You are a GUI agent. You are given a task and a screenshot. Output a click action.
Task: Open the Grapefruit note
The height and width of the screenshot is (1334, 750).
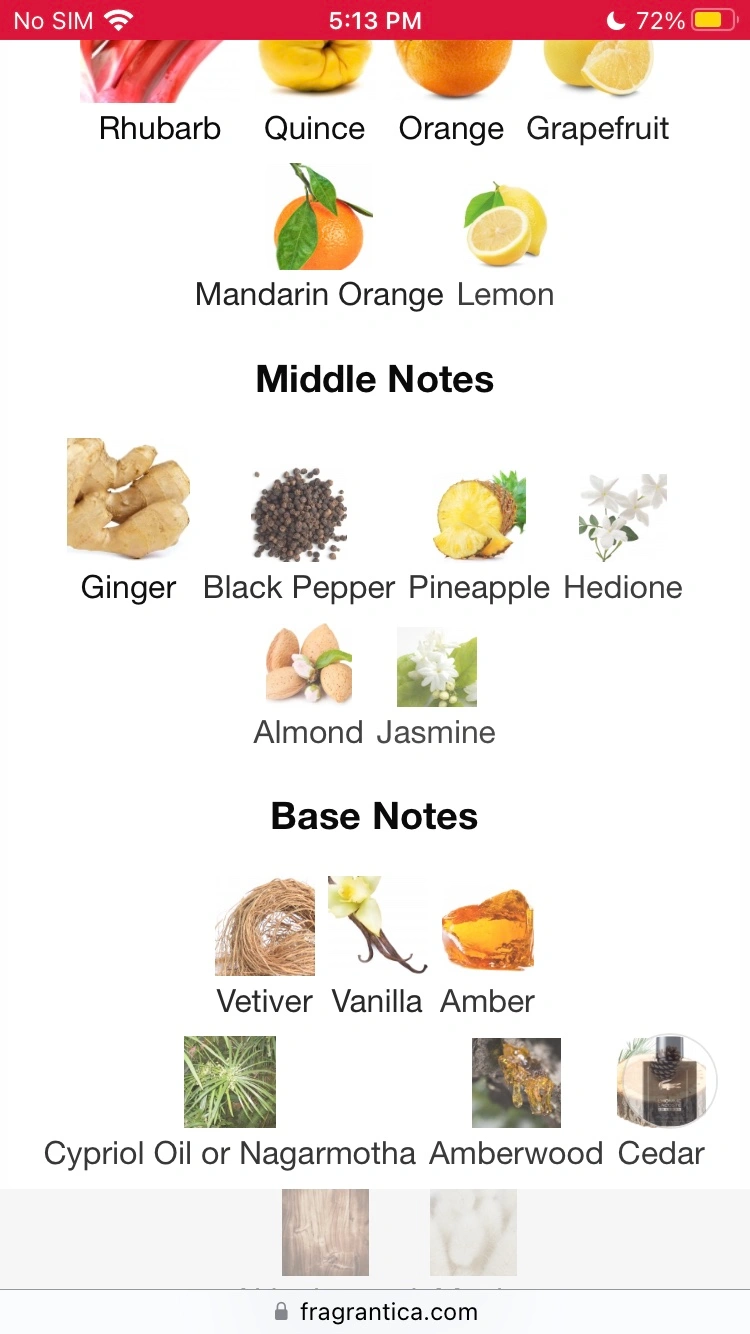[x=597, y=127]
